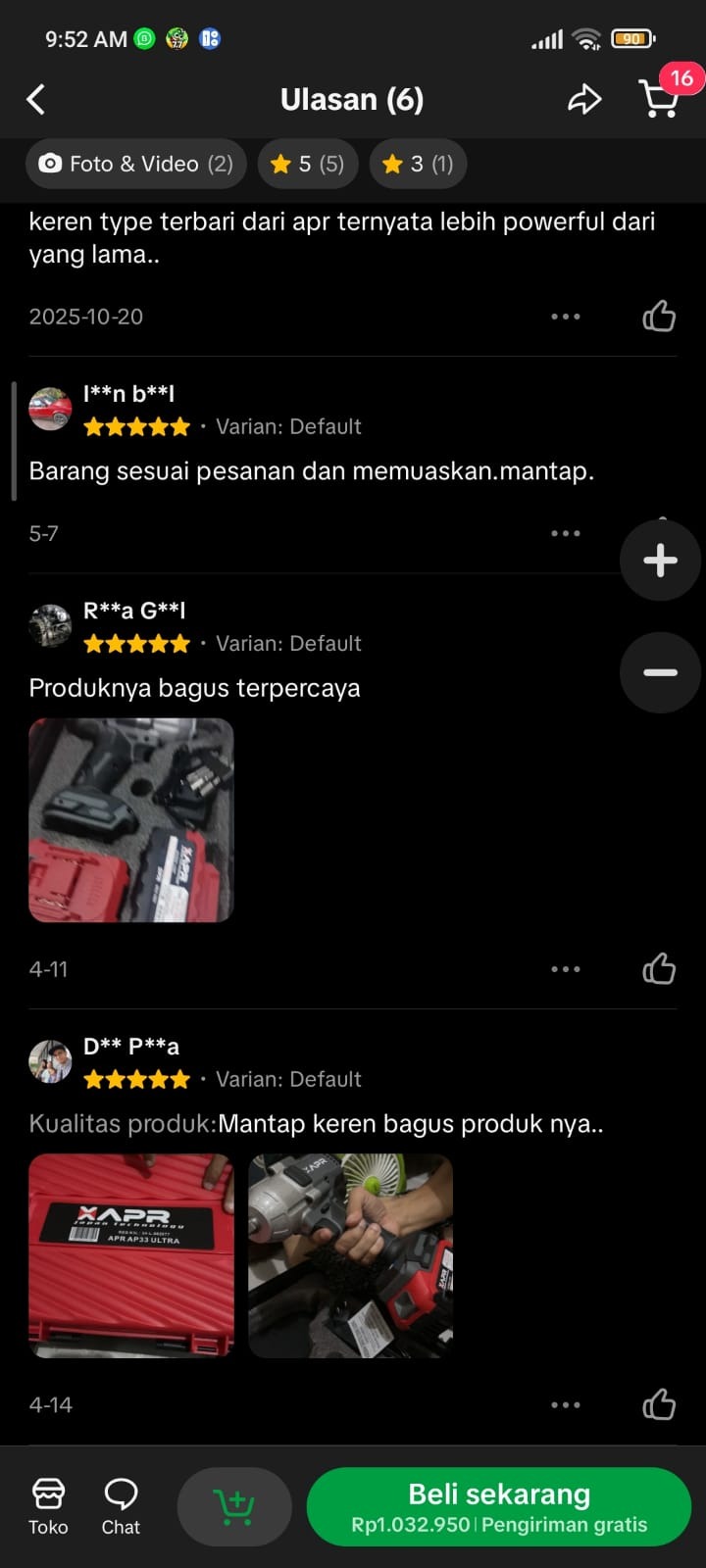Open more options for the 2025-10-20 review
The width and height of the screenshot is (706, 1568).
click(566, 317)
